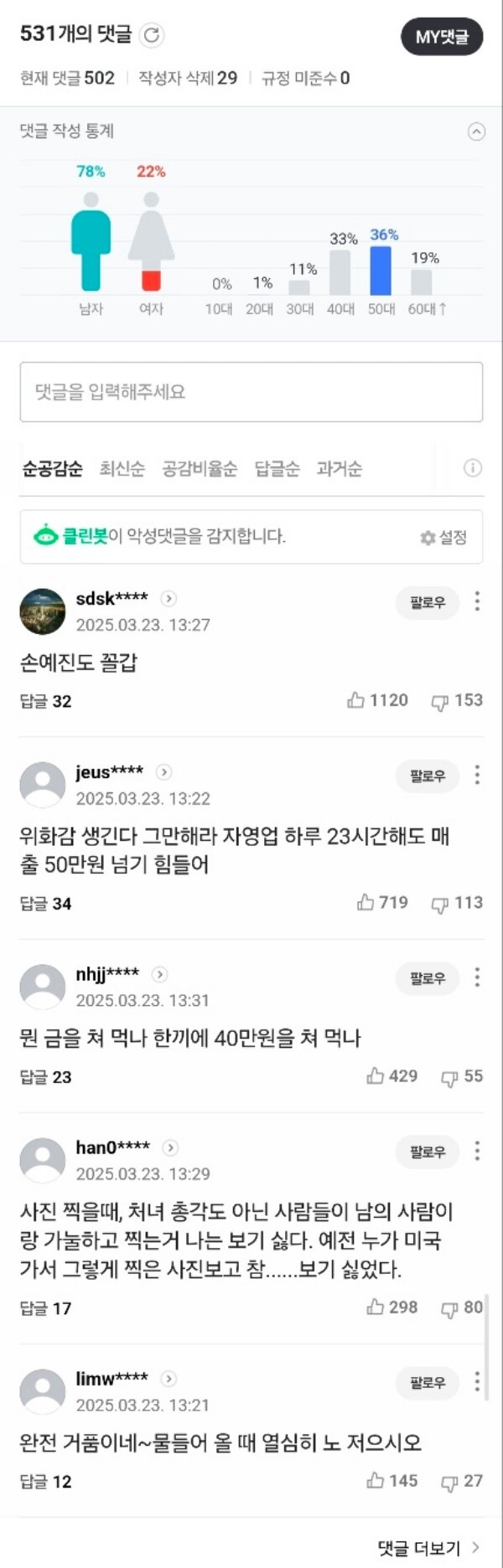Sort comments by 공감비율순
The height and width of the screenshot is (1568, 503).
point(200,469)
